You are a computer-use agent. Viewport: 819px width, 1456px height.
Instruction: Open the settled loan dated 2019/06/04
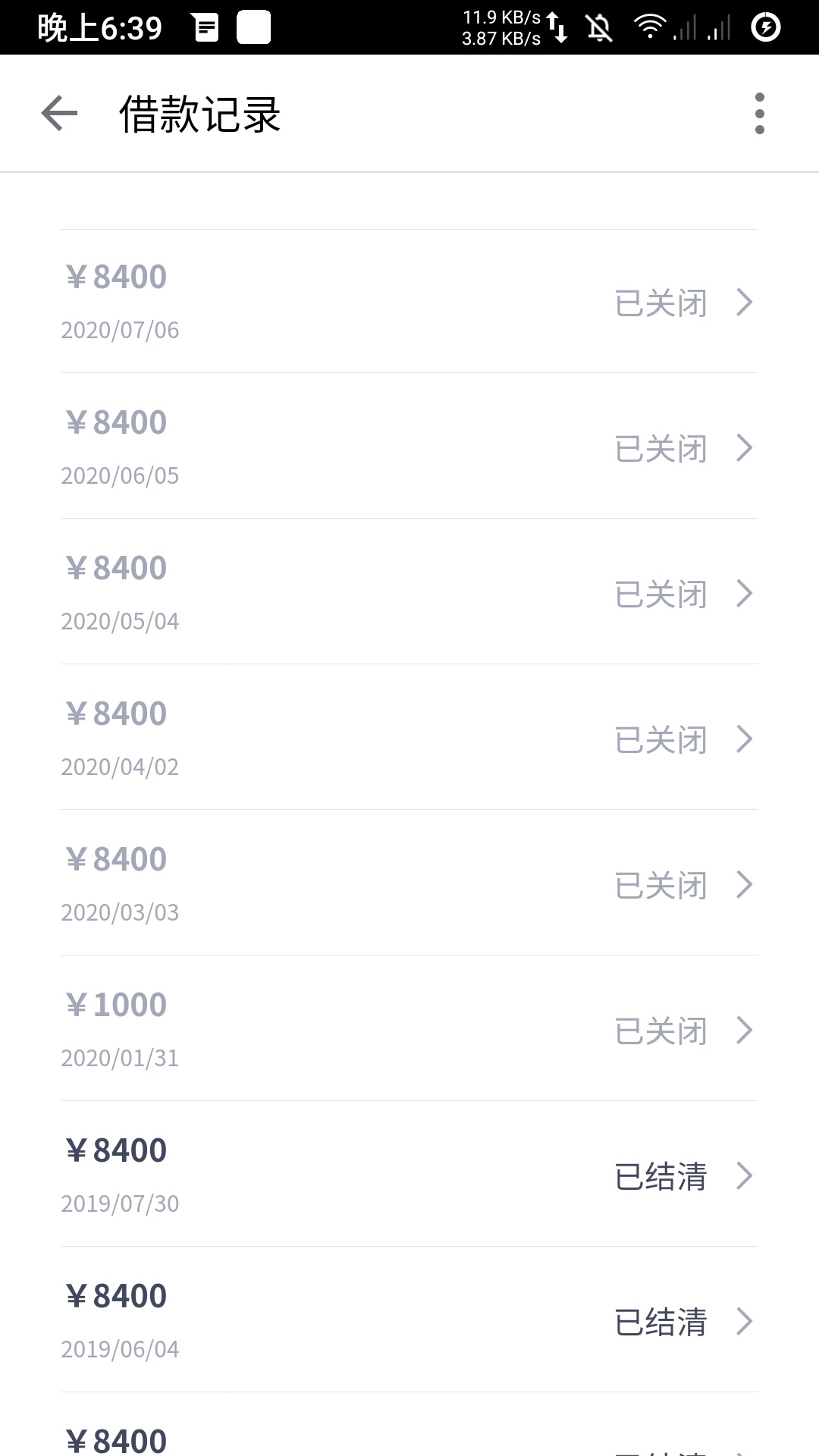pyautogui.click(x=409, y=1320)
